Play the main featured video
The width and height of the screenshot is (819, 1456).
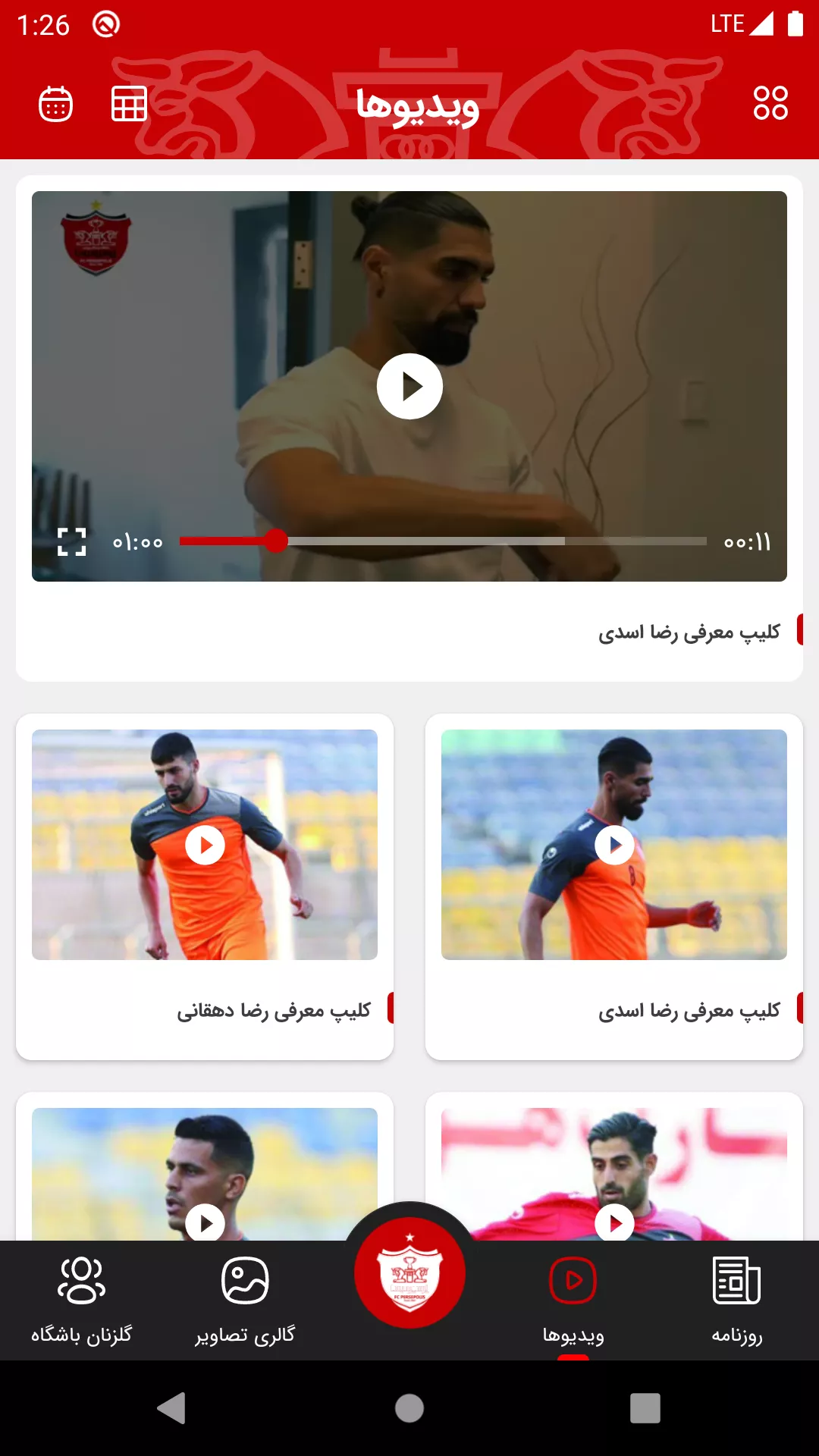409,387
